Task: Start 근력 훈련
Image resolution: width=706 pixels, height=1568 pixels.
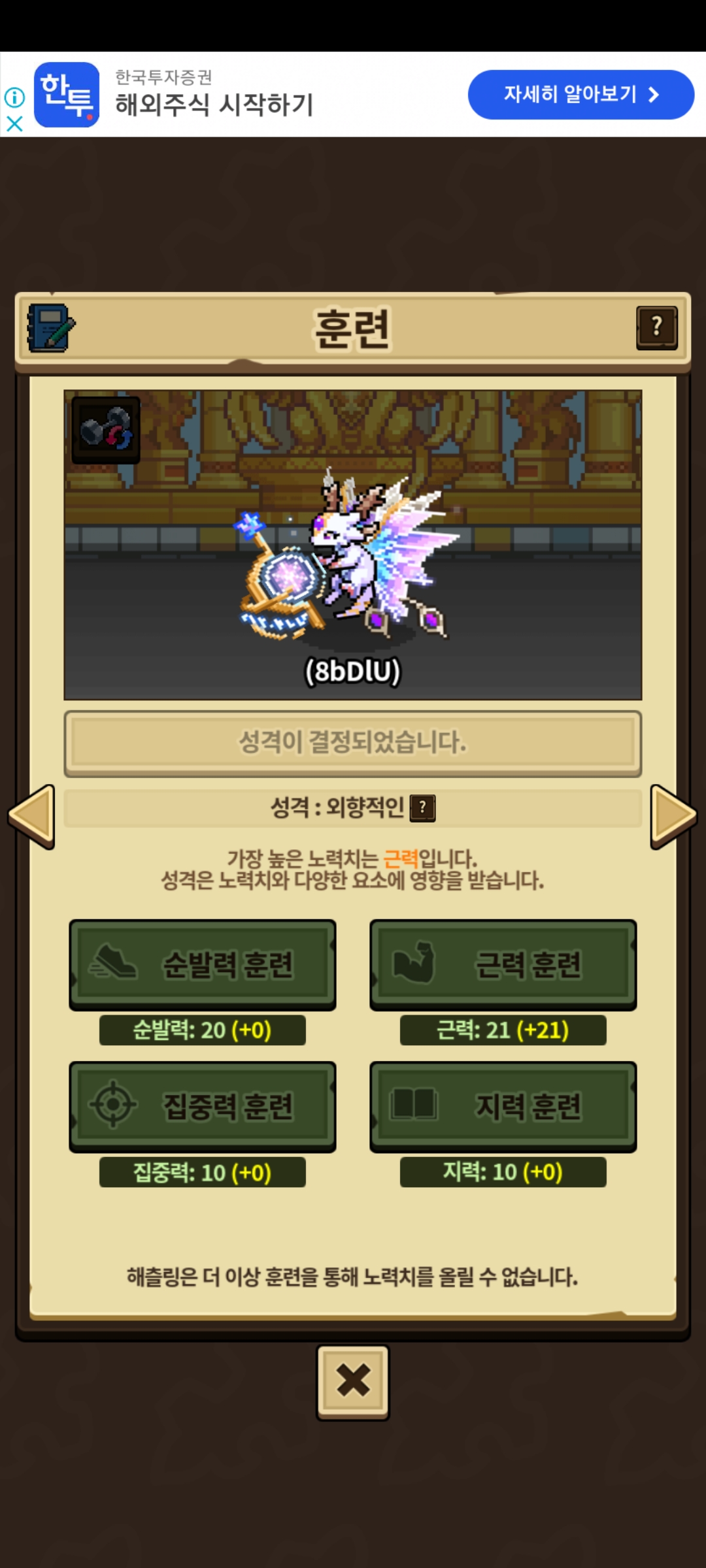Action: coord(503,964)
